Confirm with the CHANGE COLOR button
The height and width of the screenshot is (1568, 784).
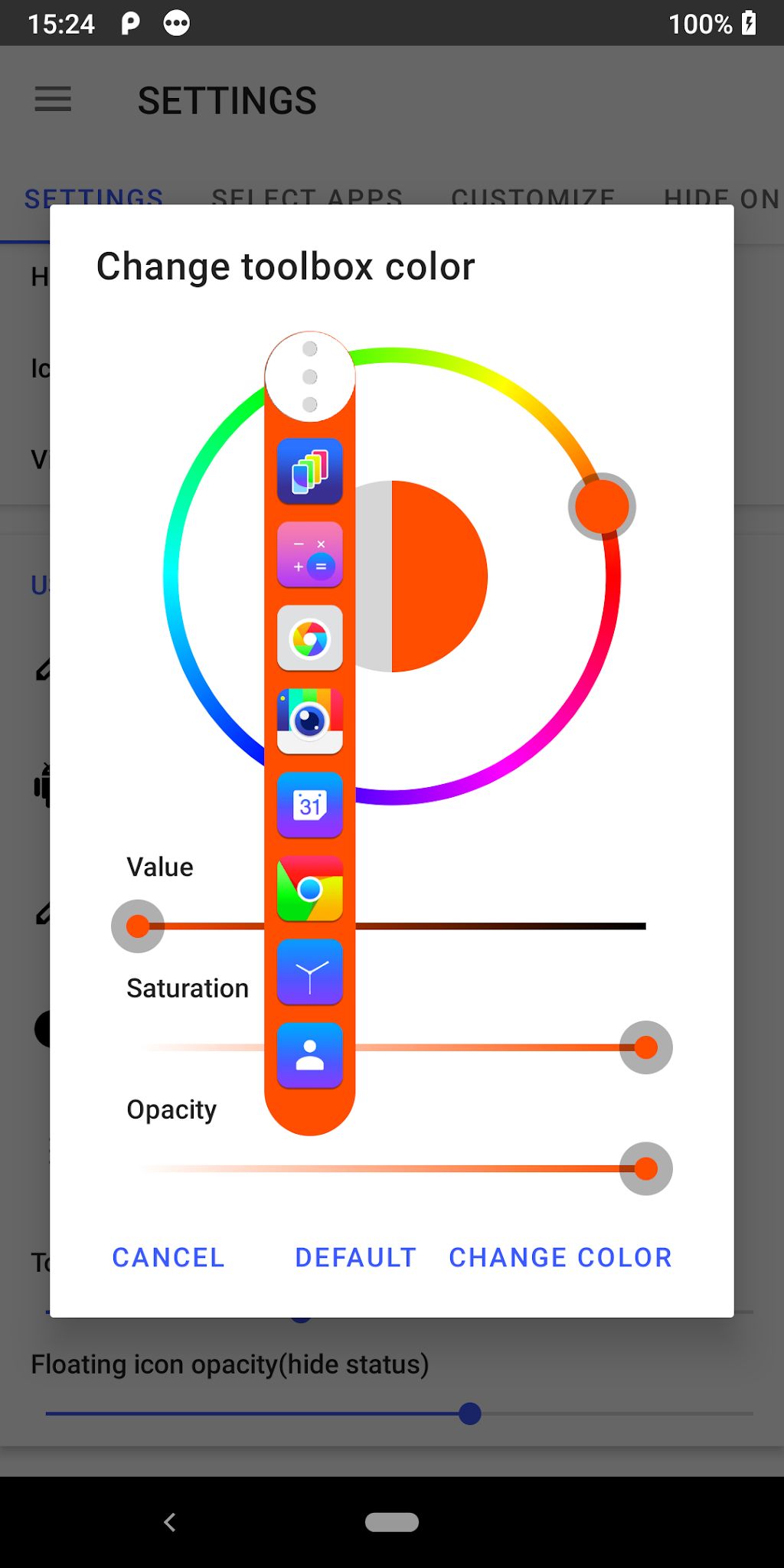(560, 1256)
